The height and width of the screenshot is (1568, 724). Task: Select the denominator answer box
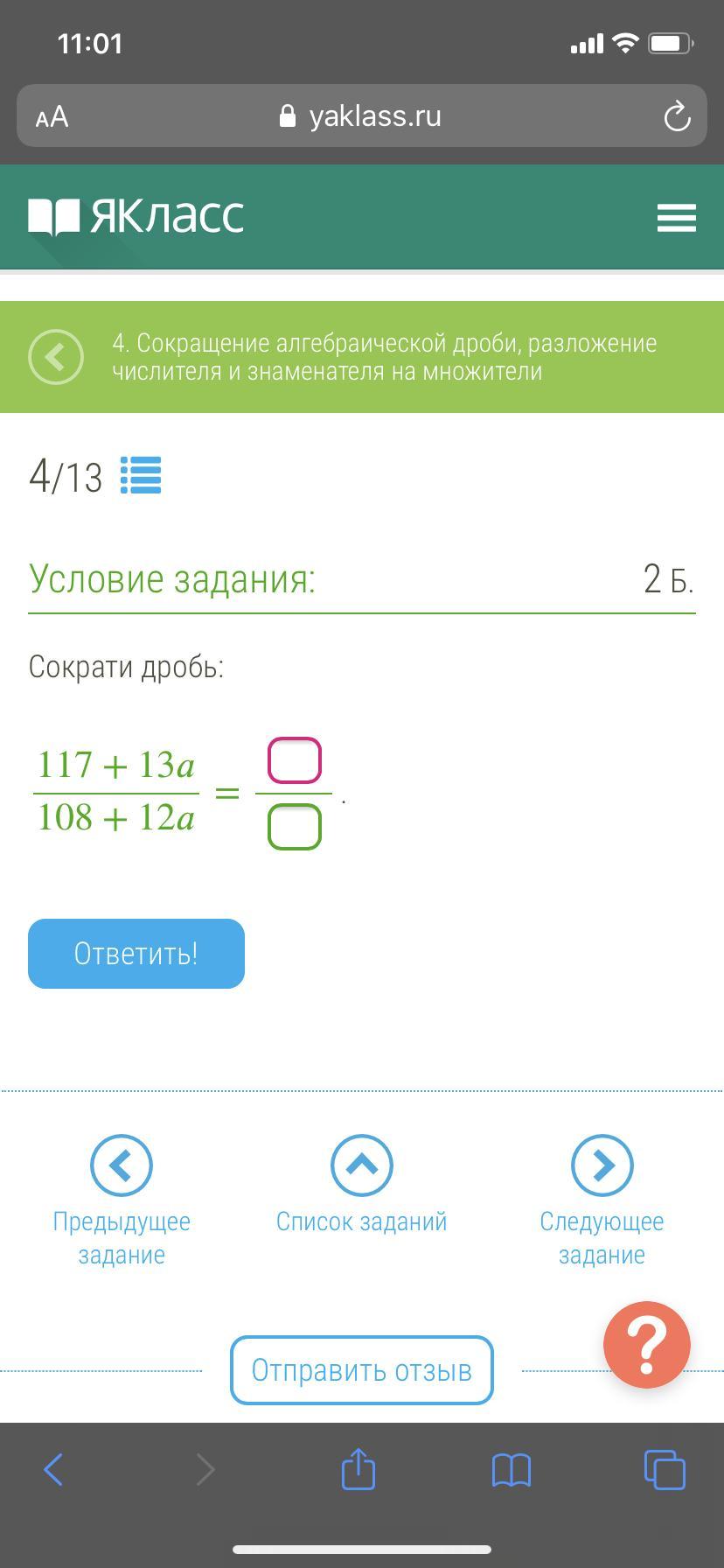295,827
